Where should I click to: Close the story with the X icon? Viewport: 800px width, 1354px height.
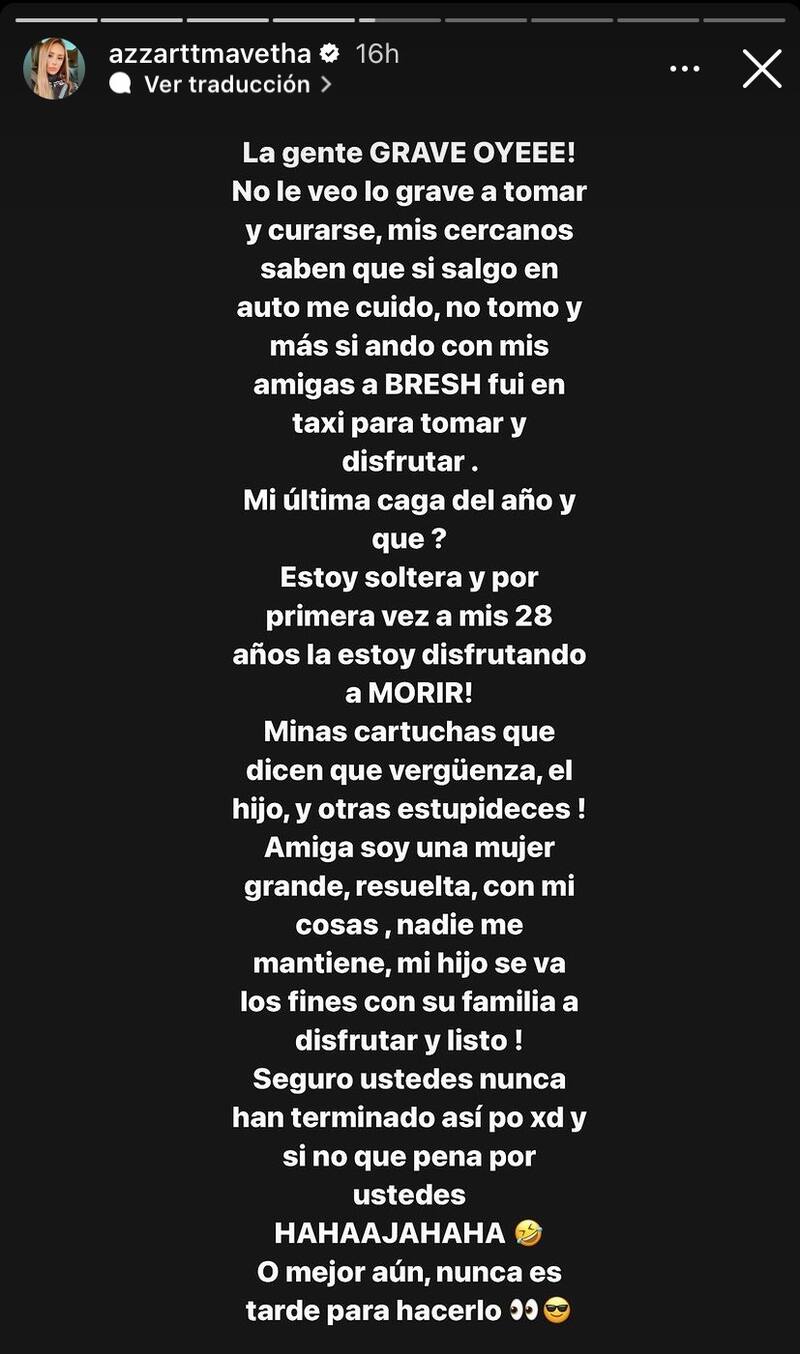click(762, 68)
